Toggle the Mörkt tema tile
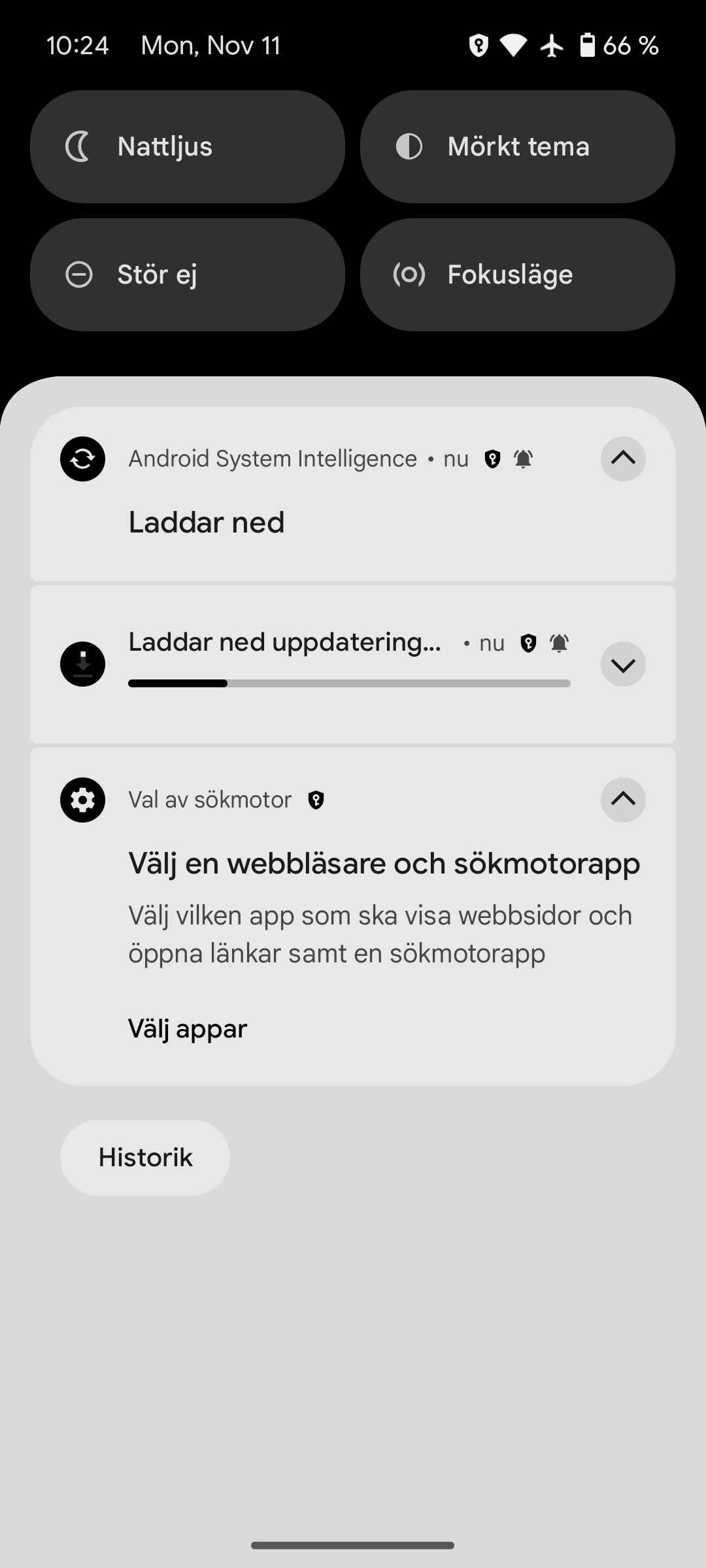Image resolution: width=706 pixels, height=1568 pixels. pos(518,146)
